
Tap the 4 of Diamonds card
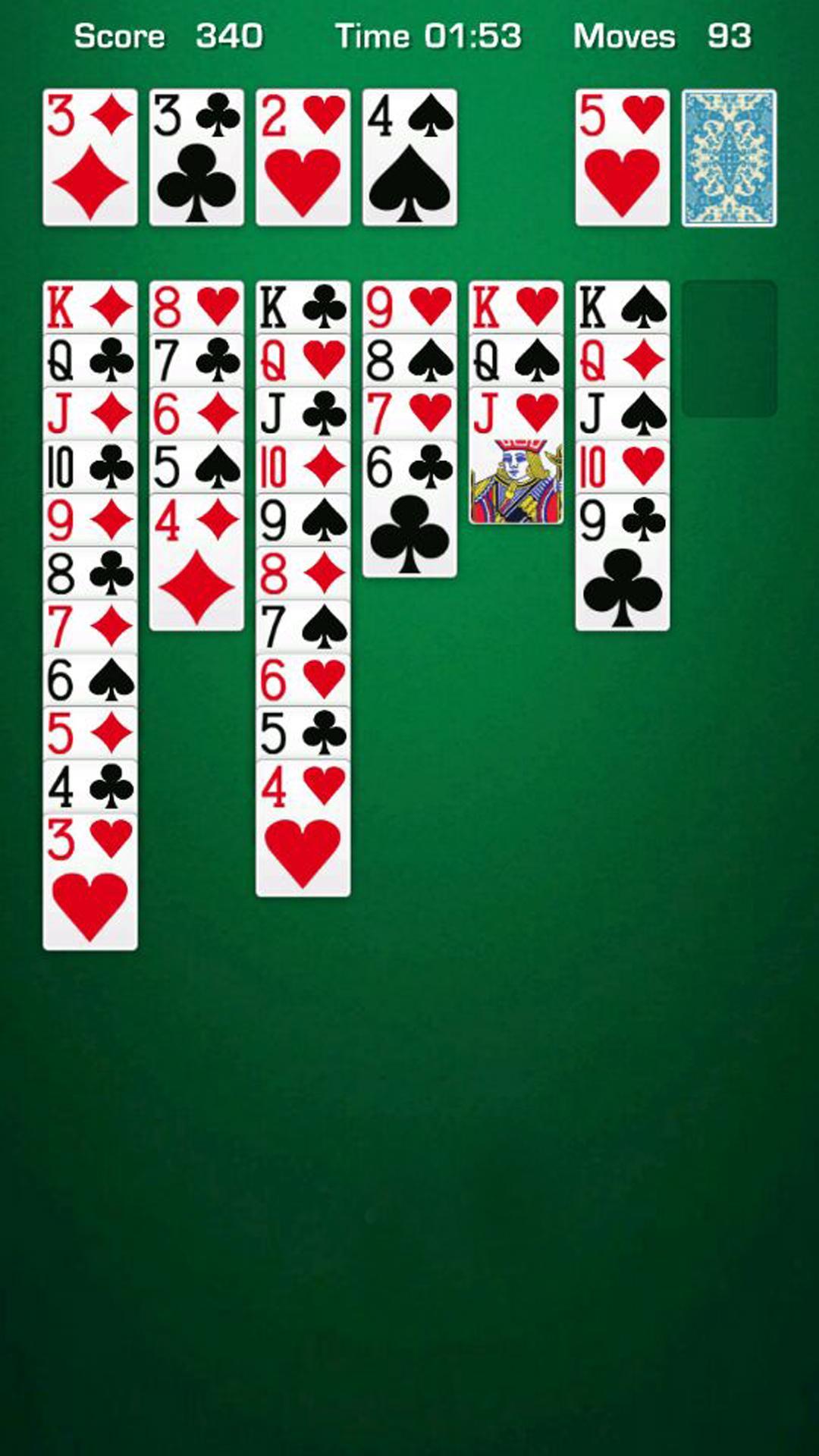pos(196,561)
